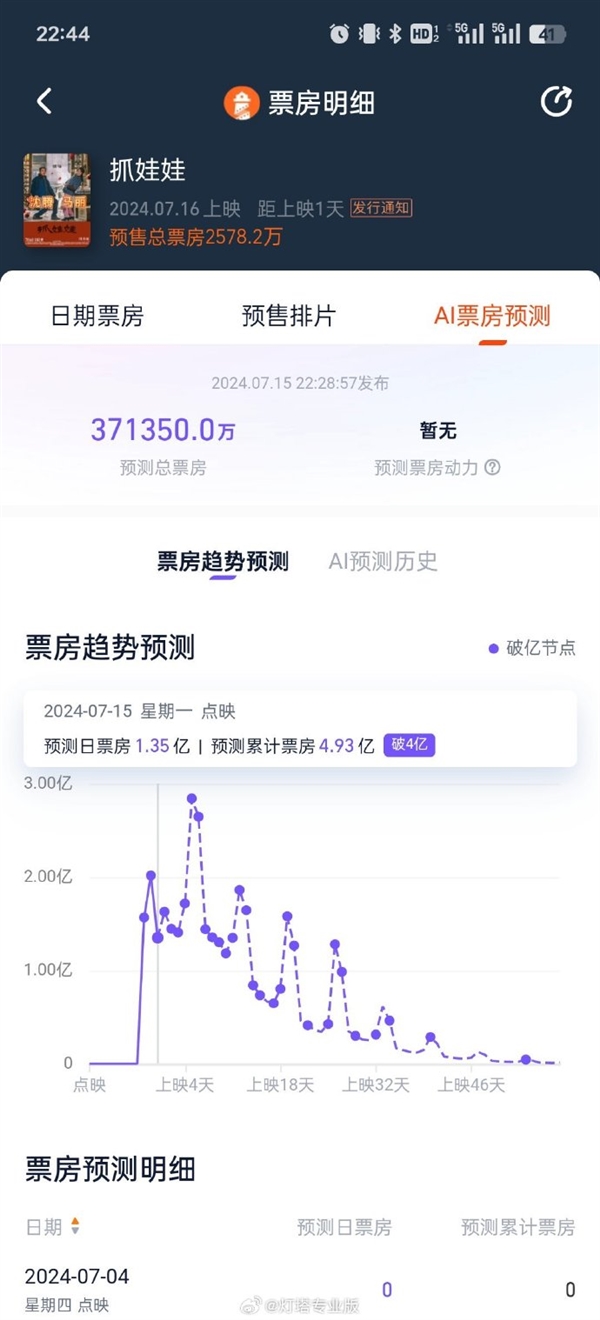The width and height of the screenshot is (600, 1320).
Task: Switch to the 预售排片 tab
Action: (x=289, y=316)
